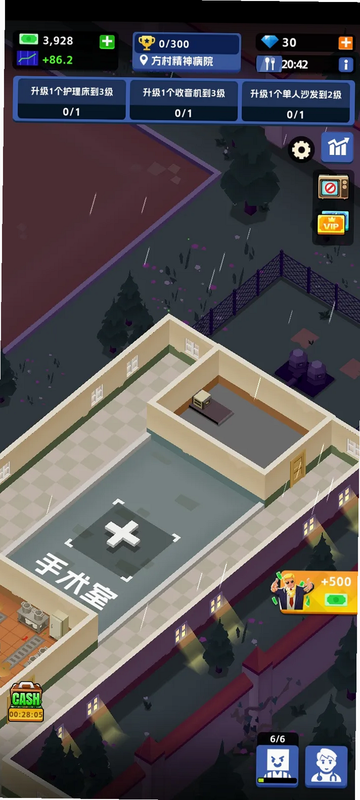Screen dimensions: 360x800
Task: Claim the +500 cash investor bonus
Action: [314, 592]
